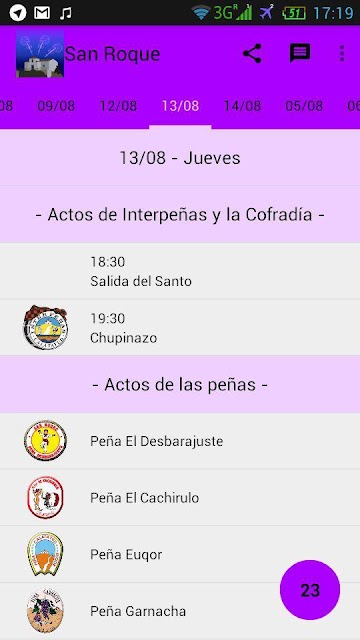This screenshot has height=640, width=360.
Task: View Peña Euqor details
Action: pyautogui.click(x=180, y=554)
